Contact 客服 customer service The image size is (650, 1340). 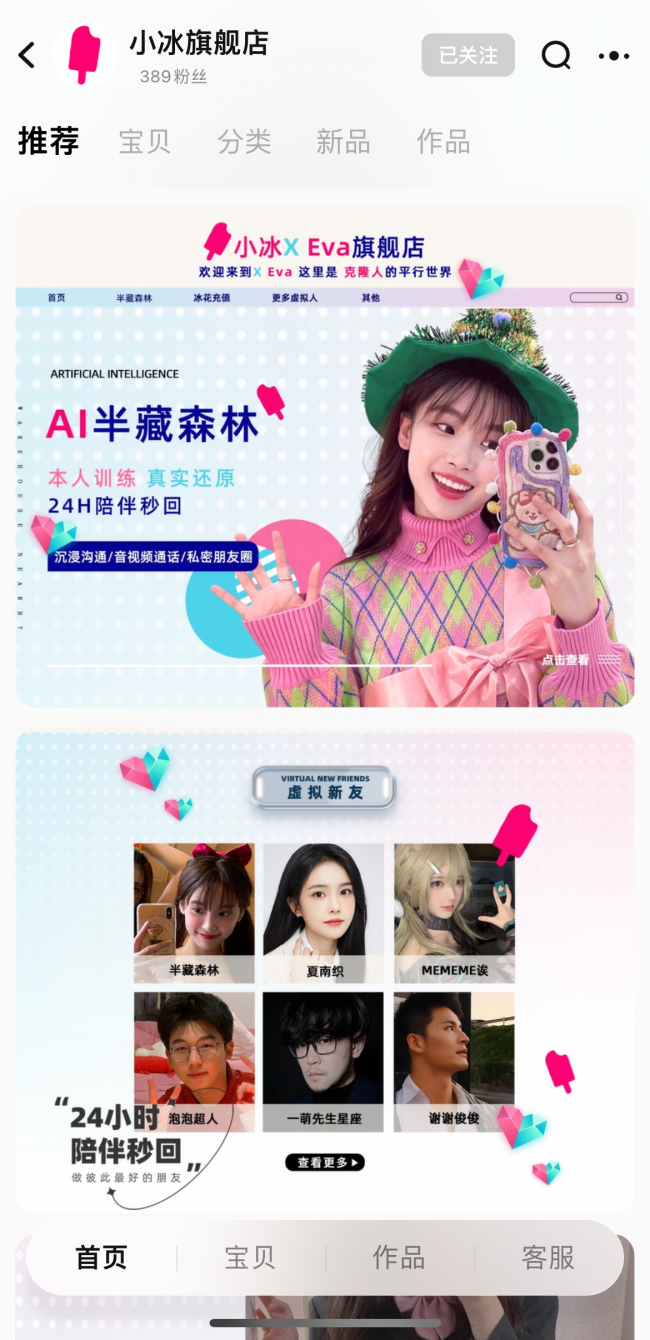[548, 1258]
